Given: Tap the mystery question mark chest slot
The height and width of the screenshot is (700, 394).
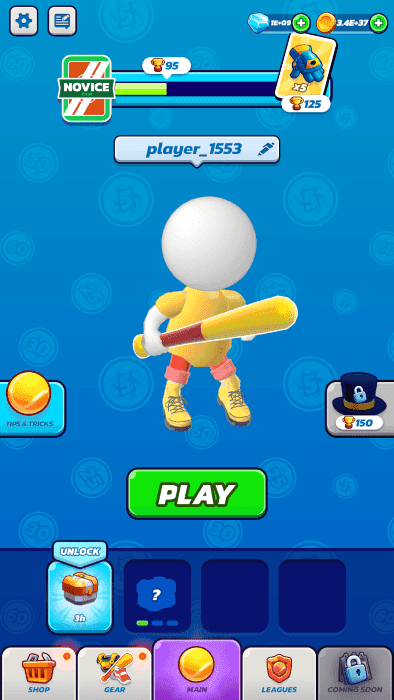Looking at the screenshot, I should [x=157, y=596].
